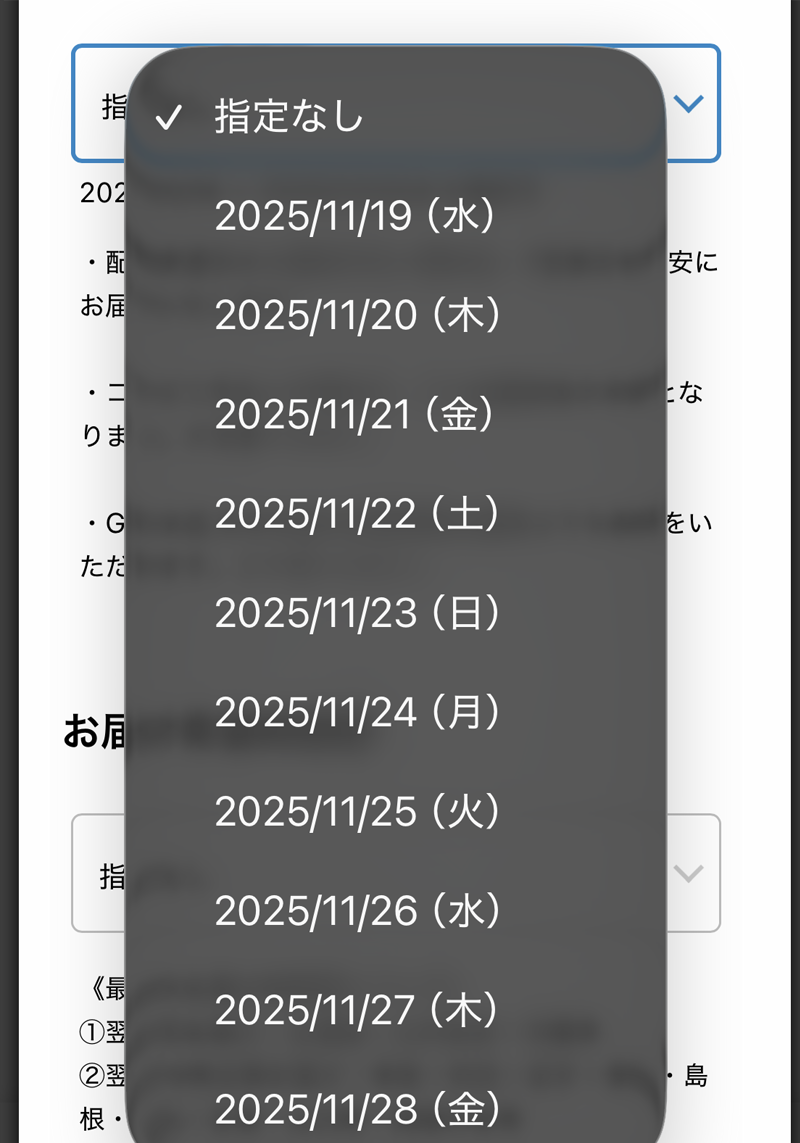
Task: Pick 2025/11/20 (木) as delivery date
Action: point(396,315)
